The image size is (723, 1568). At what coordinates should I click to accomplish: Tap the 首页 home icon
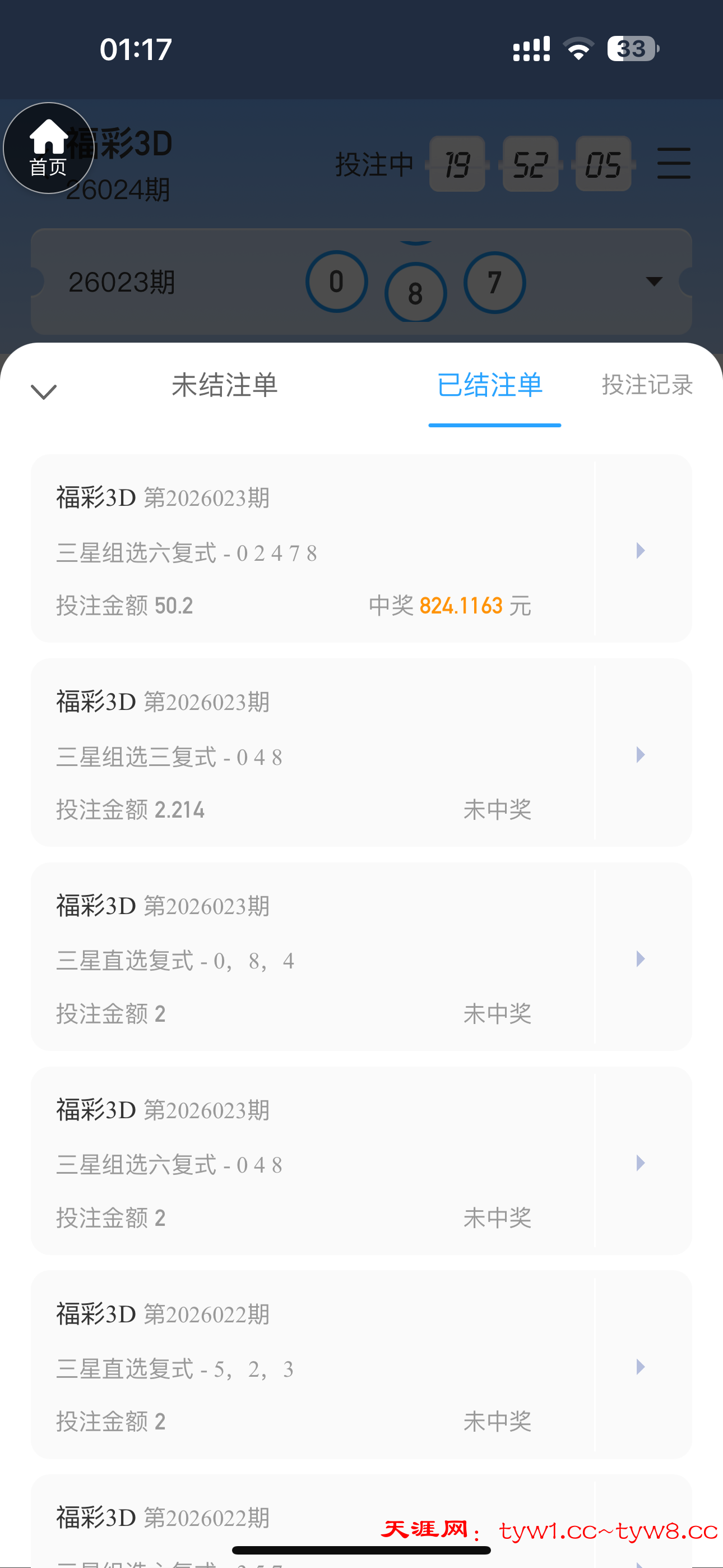pos(49,148)
